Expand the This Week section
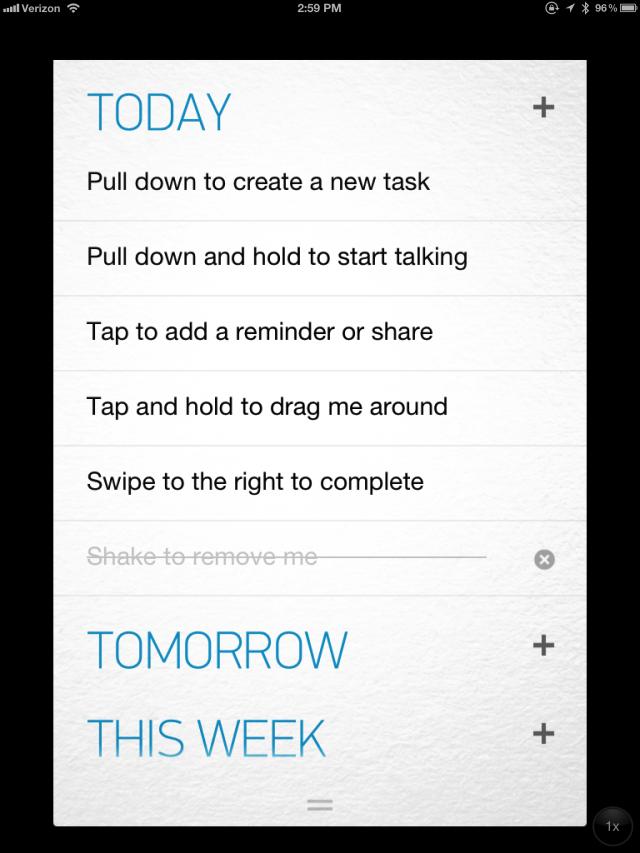640x853 pixels. (206, 738)
